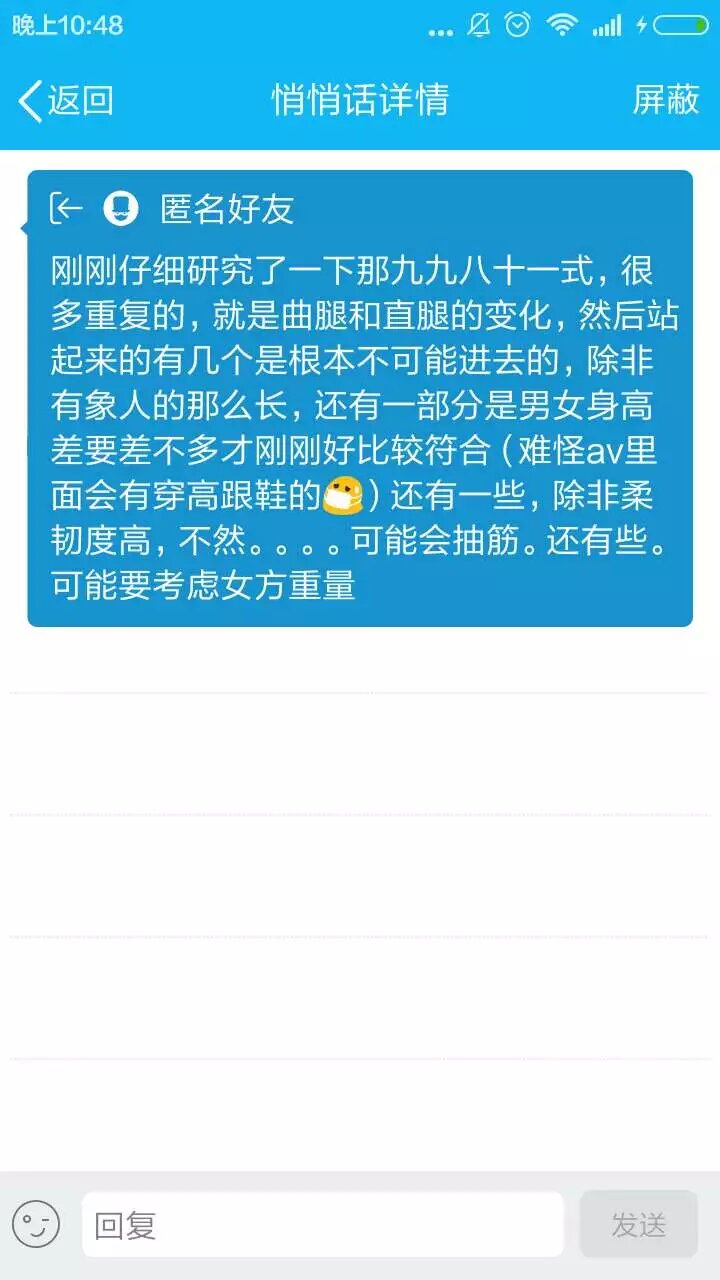
Task: Tap 屏蔽 to block this whisper
Action: click(x=665, y=100)
